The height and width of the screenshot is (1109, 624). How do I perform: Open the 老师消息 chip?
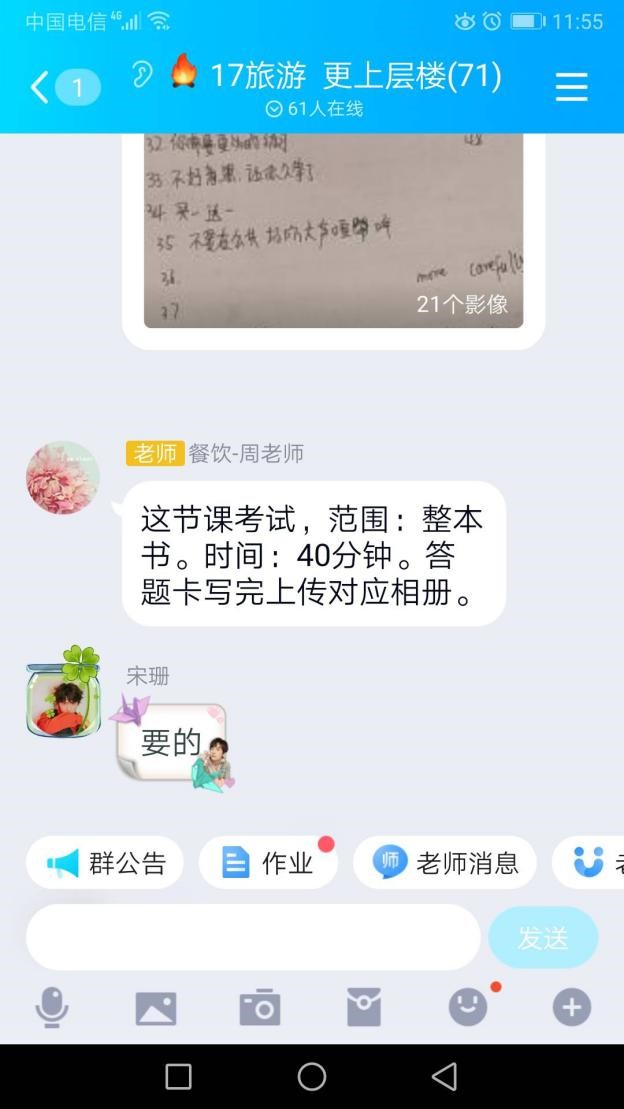(445, 862)
